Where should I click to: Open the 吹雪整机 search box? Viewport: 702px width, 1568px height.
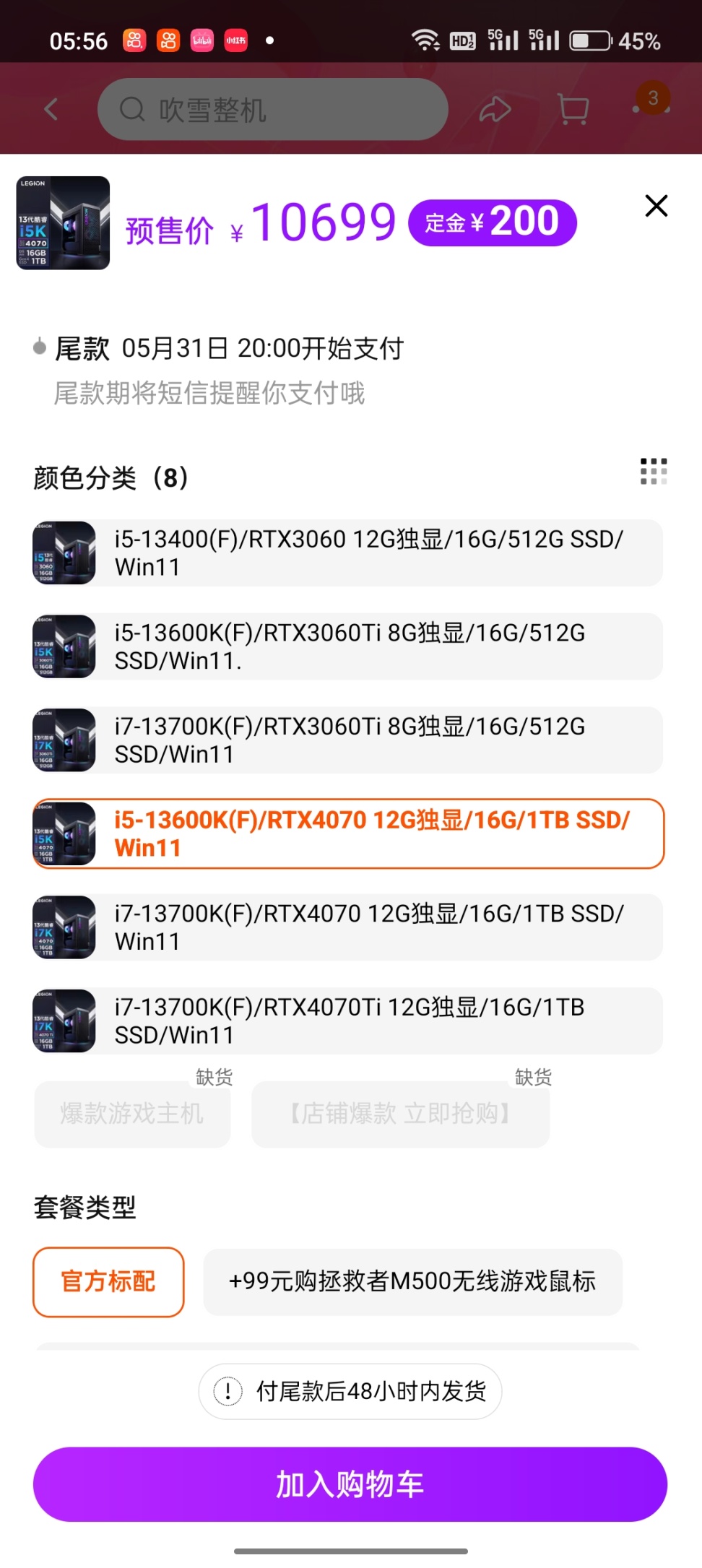[273, 110]
